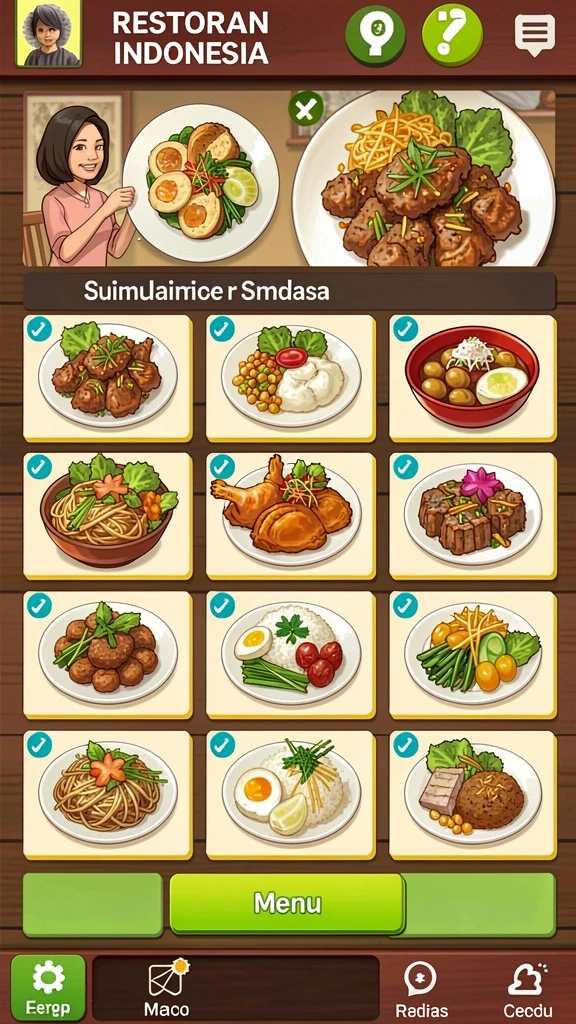Select the green beans and vegetables plate

[472, 651]
